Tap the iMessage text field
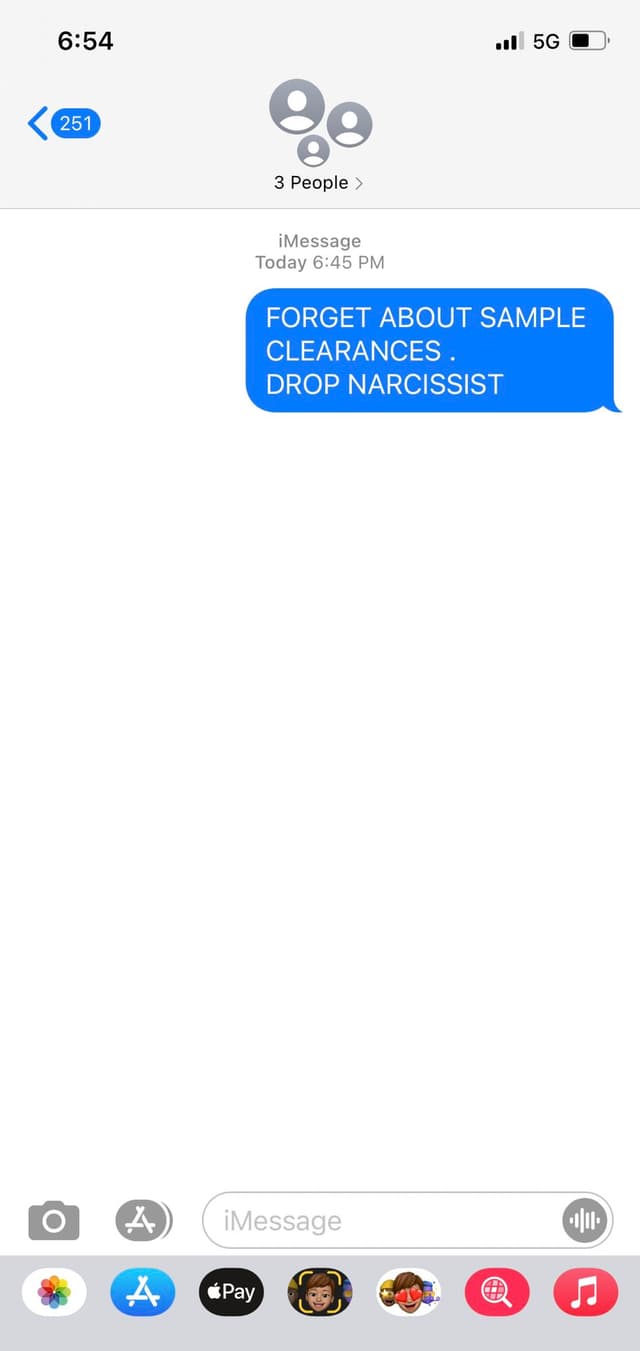 coord(380,1220)
